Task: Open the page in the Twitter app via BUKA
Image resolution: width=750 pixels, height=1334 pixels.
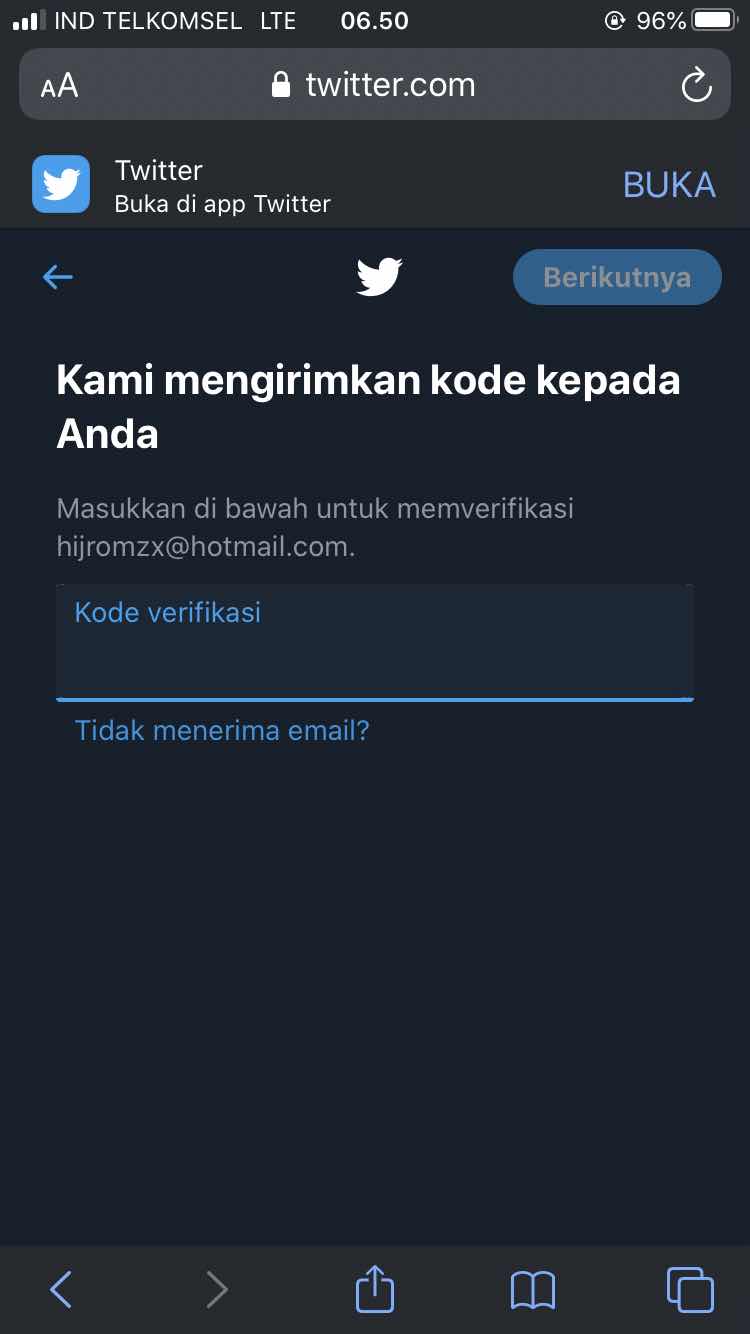Action: click(x=669, y=185)
